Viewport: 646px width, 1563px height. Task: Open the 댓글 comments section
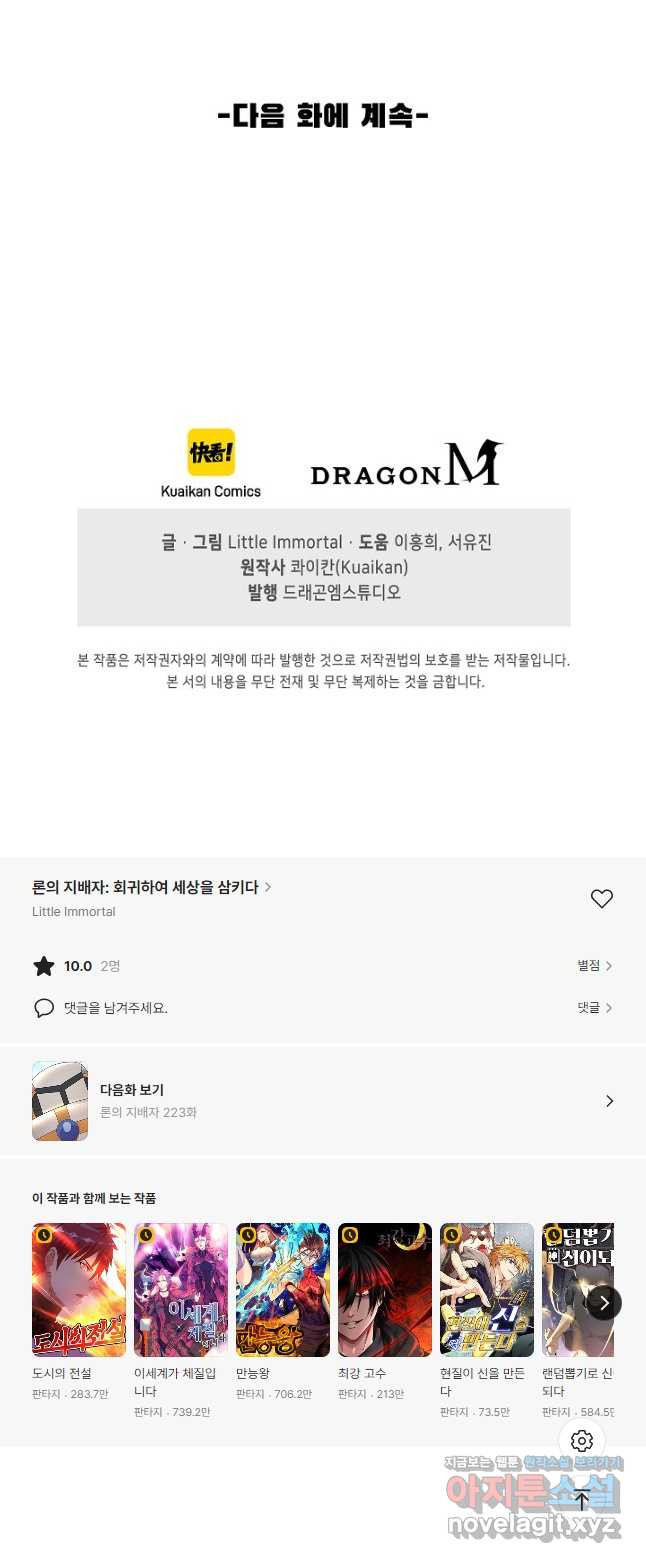[594, 1007]
